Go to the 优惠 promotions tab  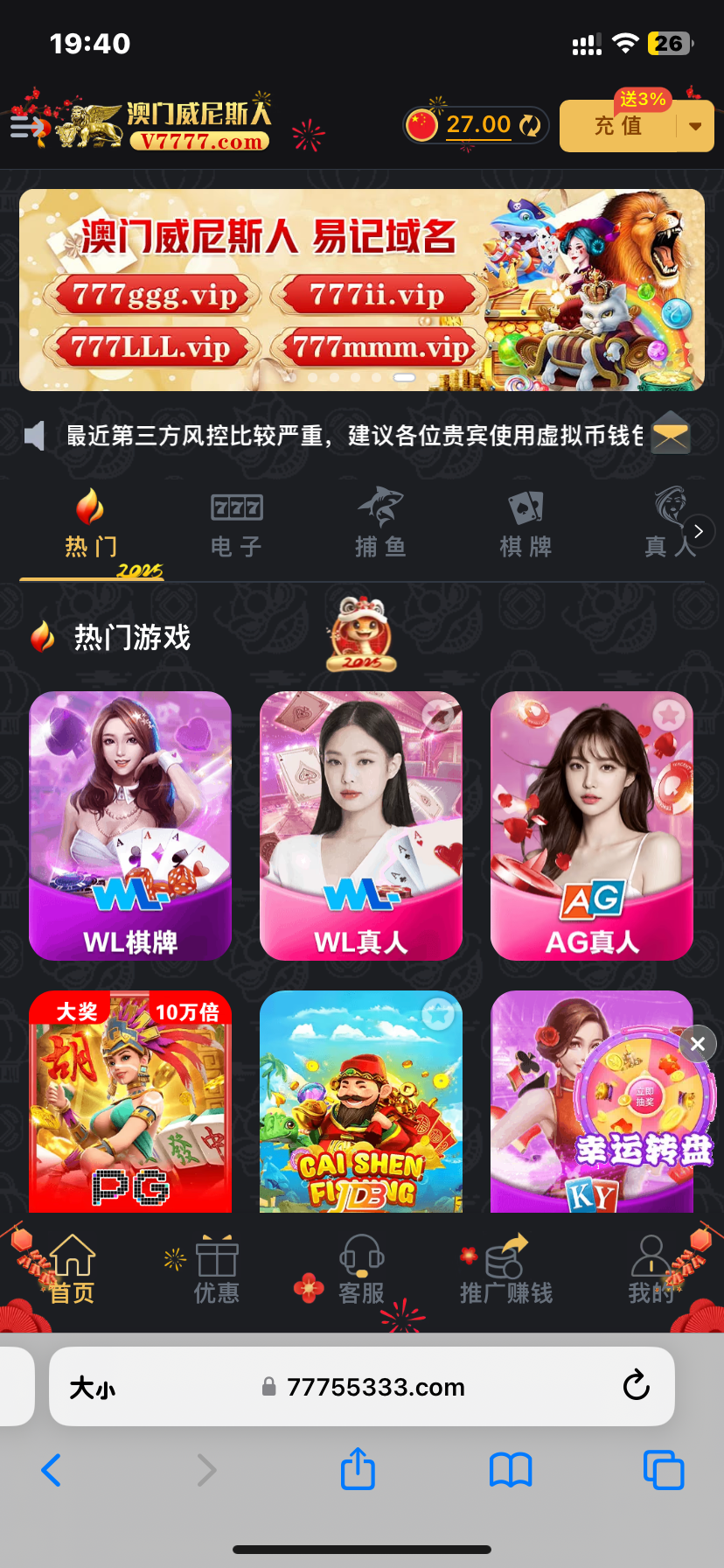point(217,1270)
